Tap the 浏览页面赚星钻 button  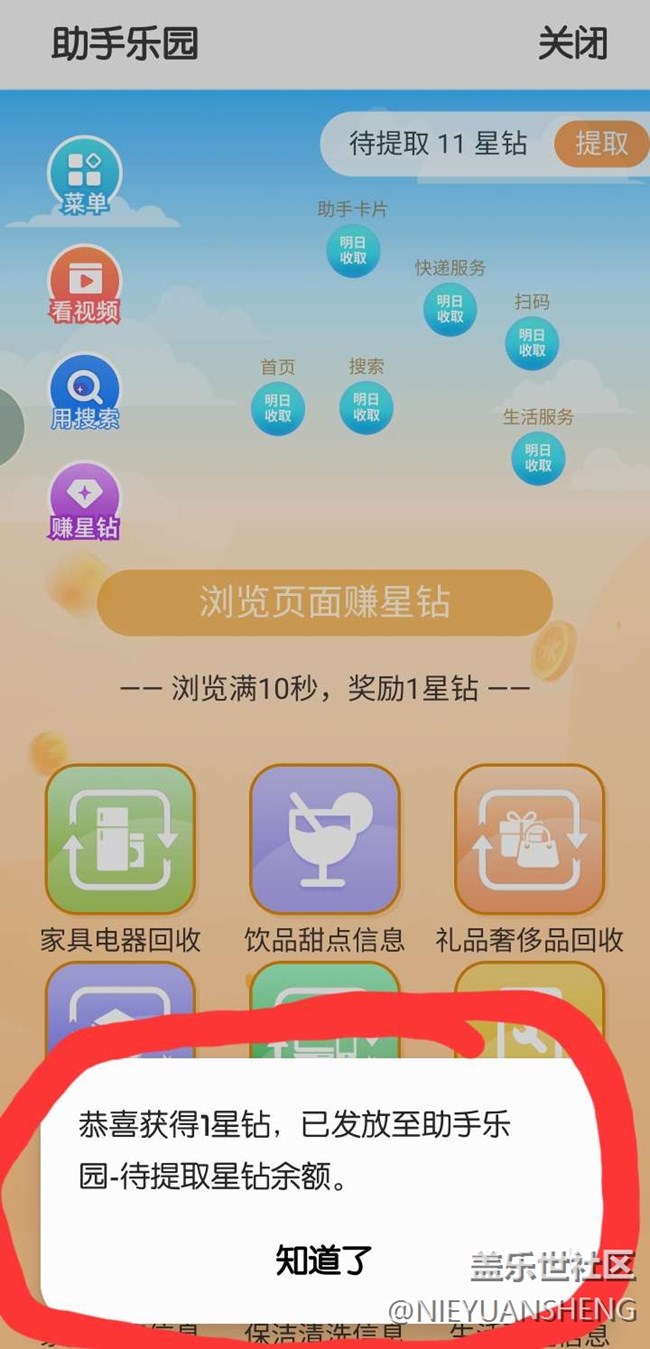point(324,603)
